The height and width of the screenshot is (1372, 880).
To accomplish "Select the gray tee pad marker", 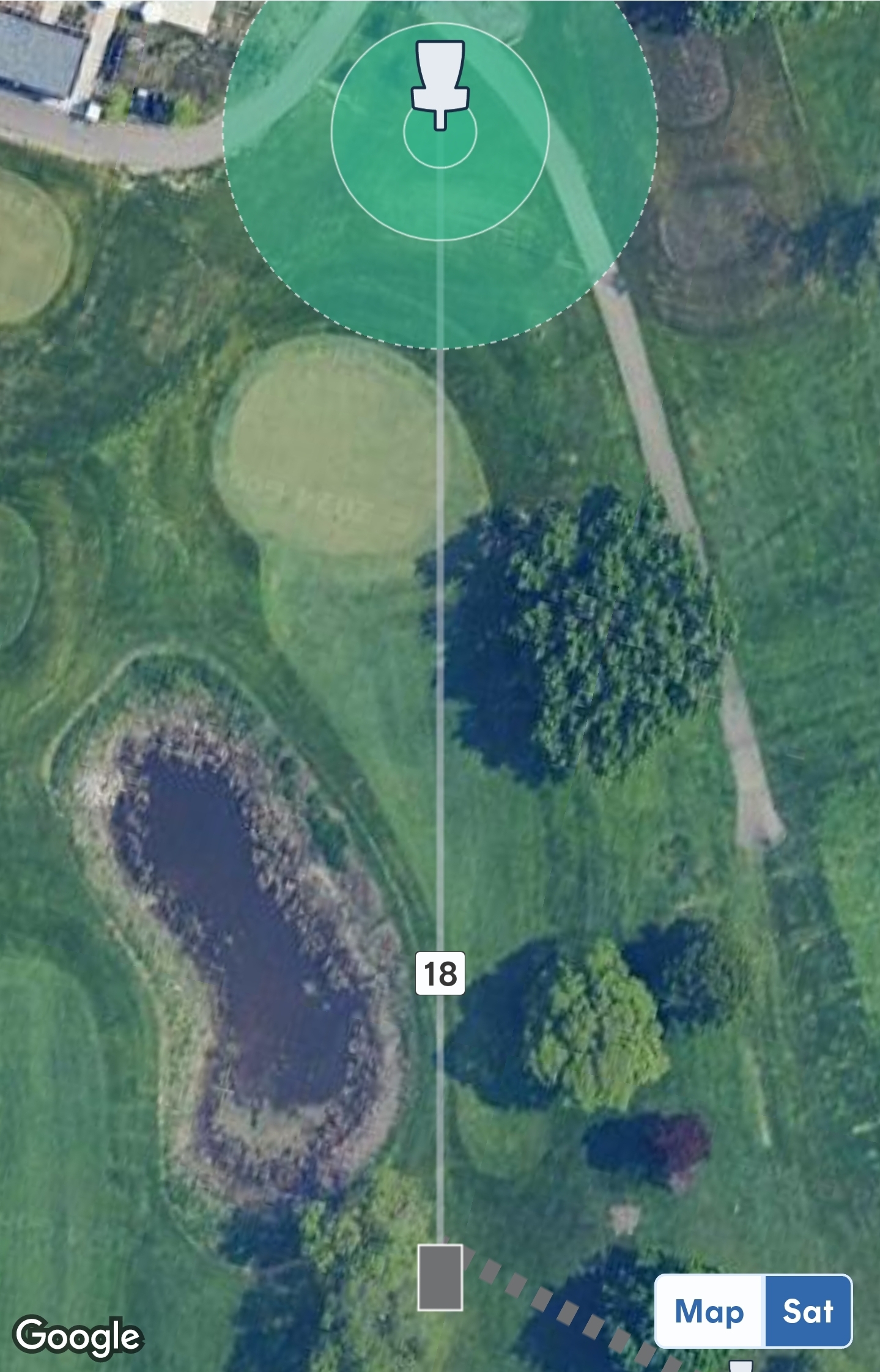I will point(440,1278).
